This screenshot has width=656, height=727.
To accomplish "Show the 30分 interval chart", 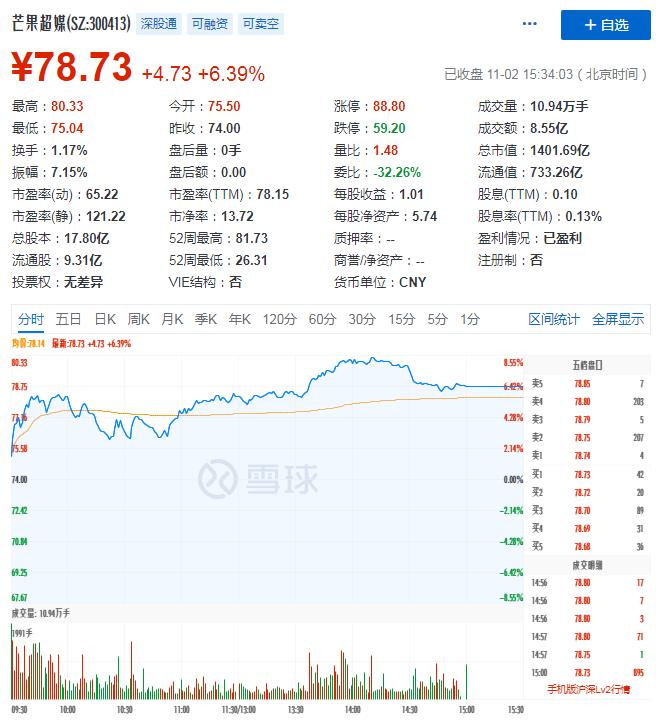I will point(362,319).
